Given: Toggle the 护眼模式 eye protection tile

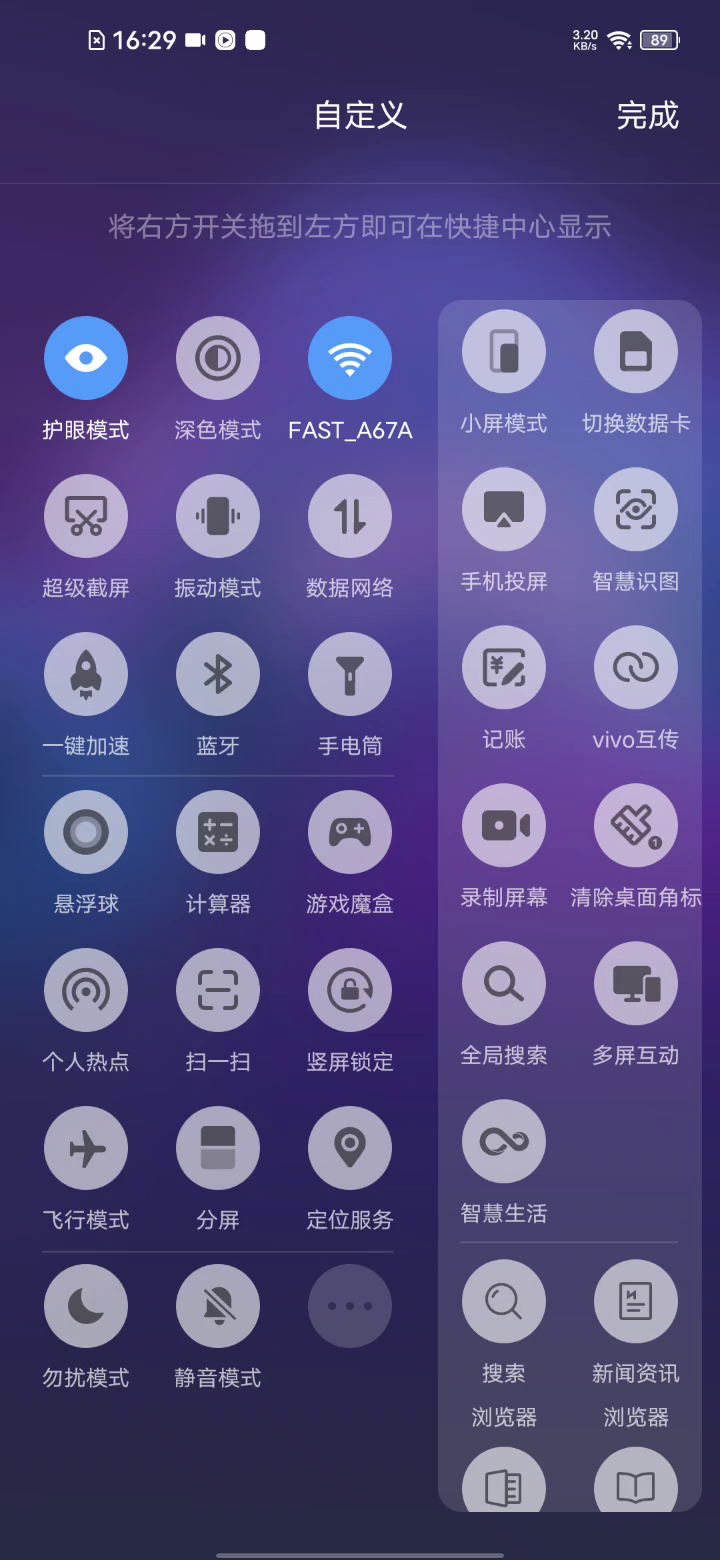Looking at the screenshot, I should pyautogui.click(x=86, y=358).
